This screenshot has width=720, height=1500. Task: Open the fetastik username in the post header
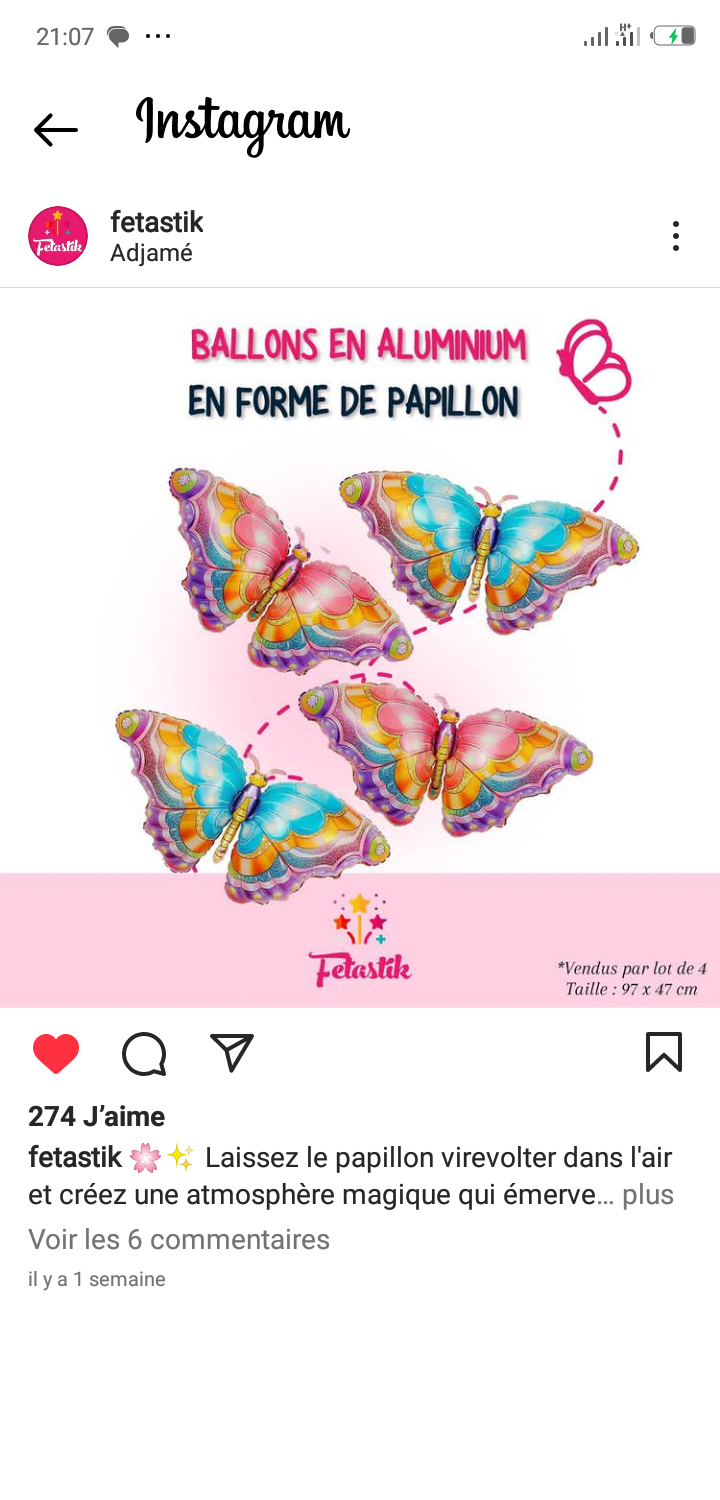click(156, 222)
